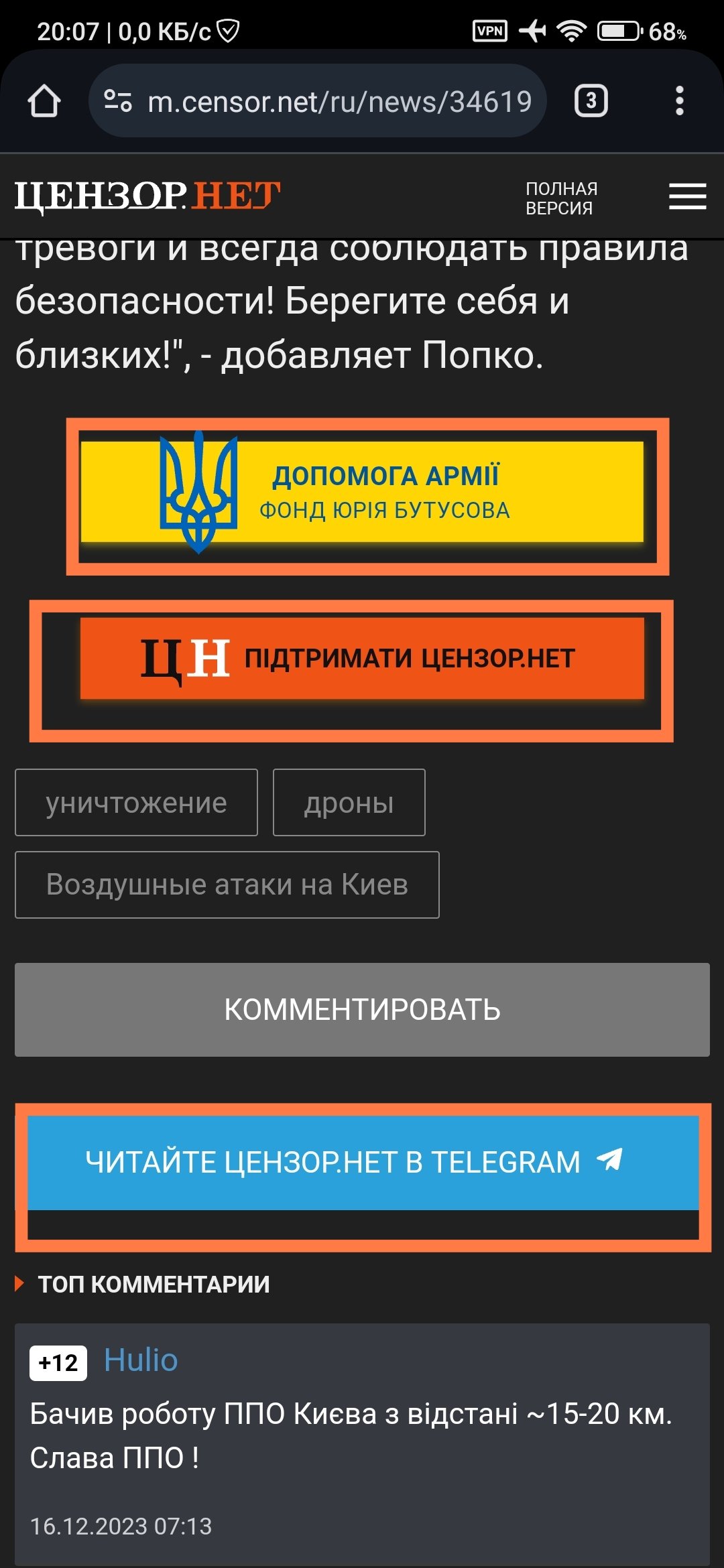Open commenter Hulio's profile
This screenshot has width=724, height=1568.
tap(141, 1360)
